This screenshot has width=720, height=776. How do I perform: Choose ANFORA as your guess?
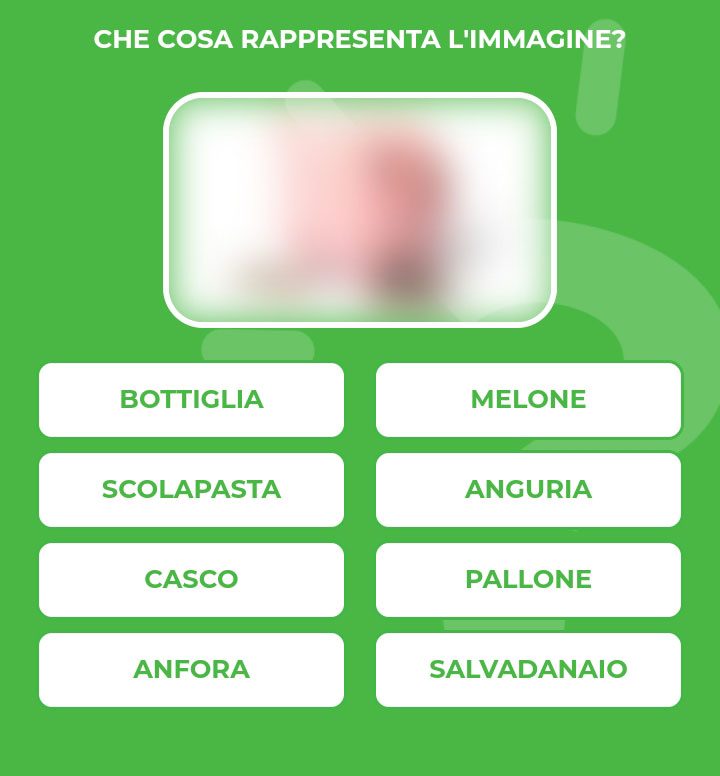(x=191, y=670)
